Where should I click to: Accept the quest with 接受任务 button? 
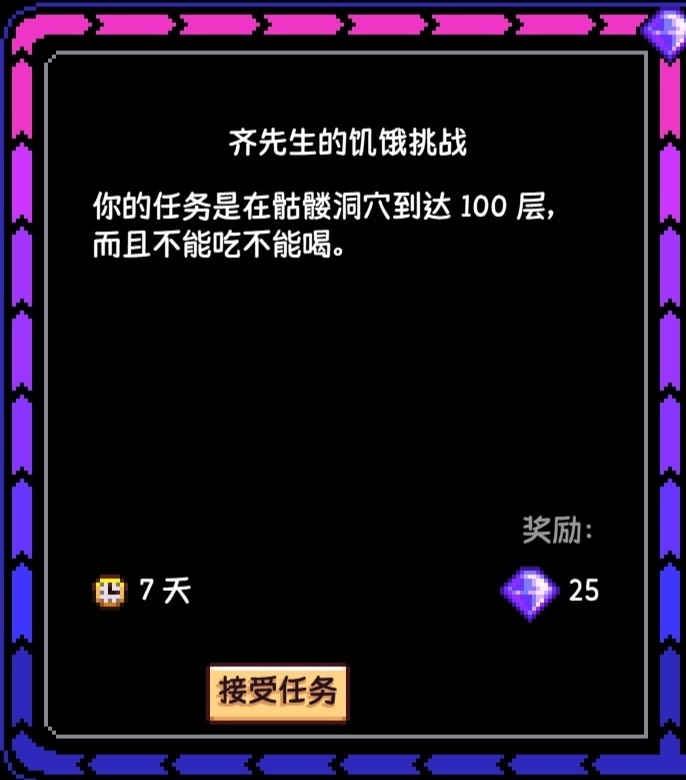(277, 692)
